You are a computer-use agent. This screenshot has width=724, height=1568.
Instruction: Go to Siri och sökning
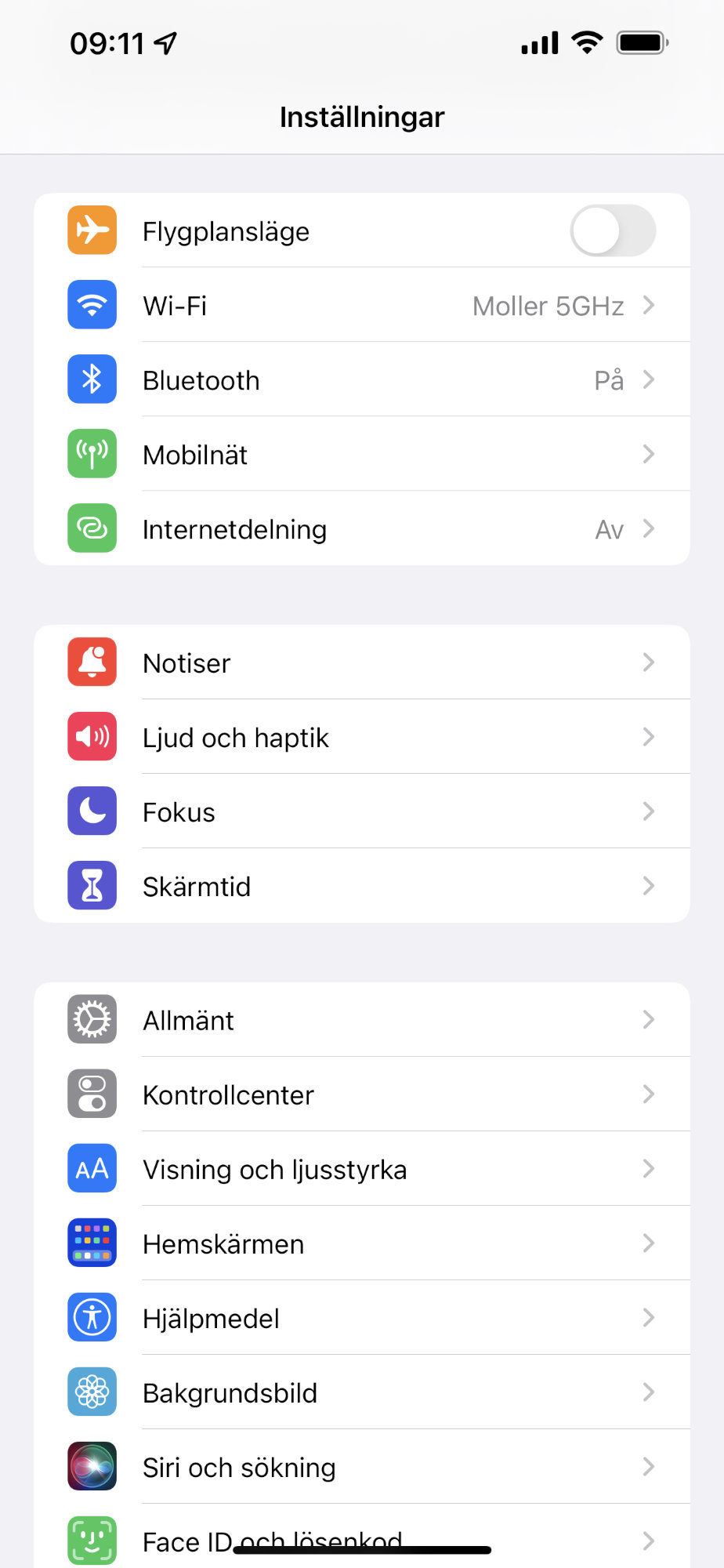point(360,1468)
